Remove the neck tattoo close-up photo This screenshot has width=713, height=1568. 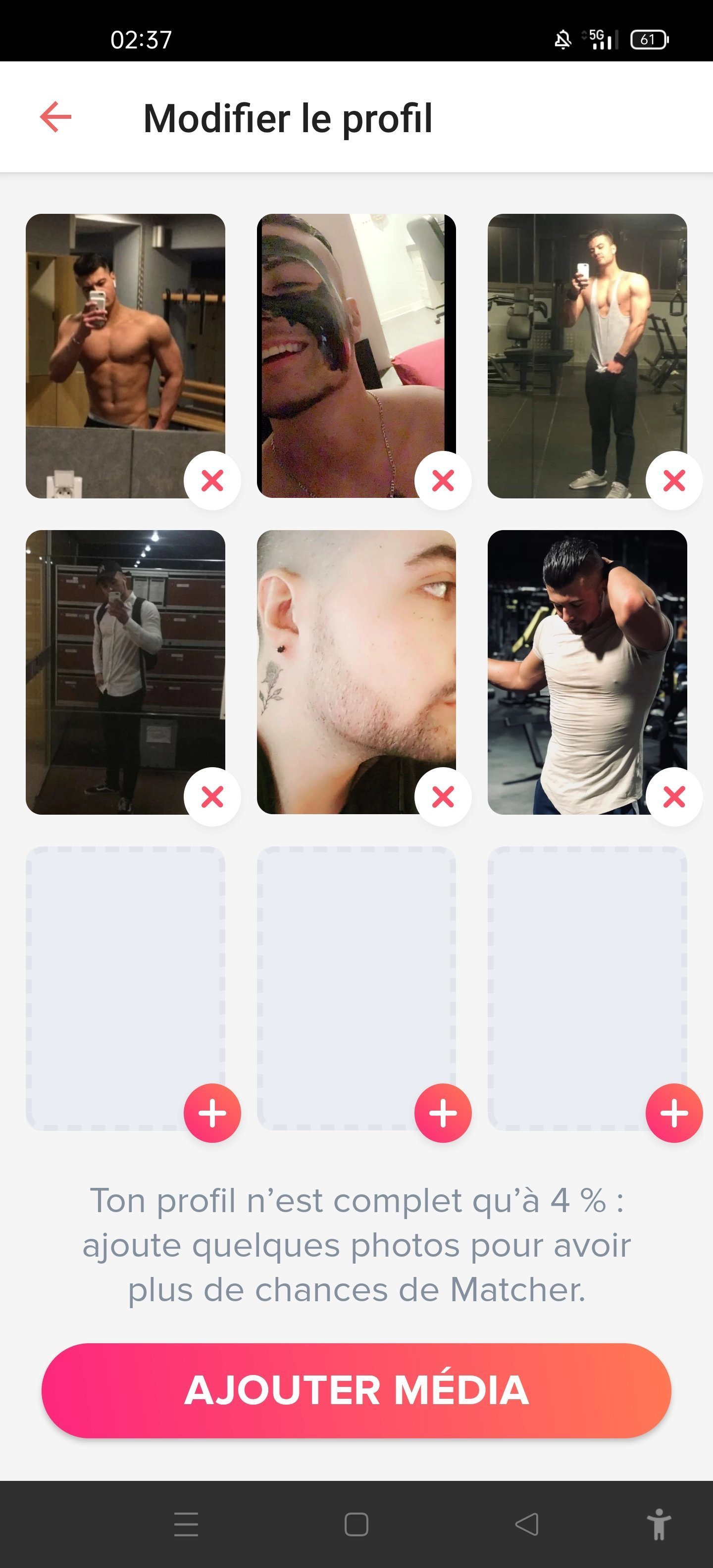click(443, 796)
